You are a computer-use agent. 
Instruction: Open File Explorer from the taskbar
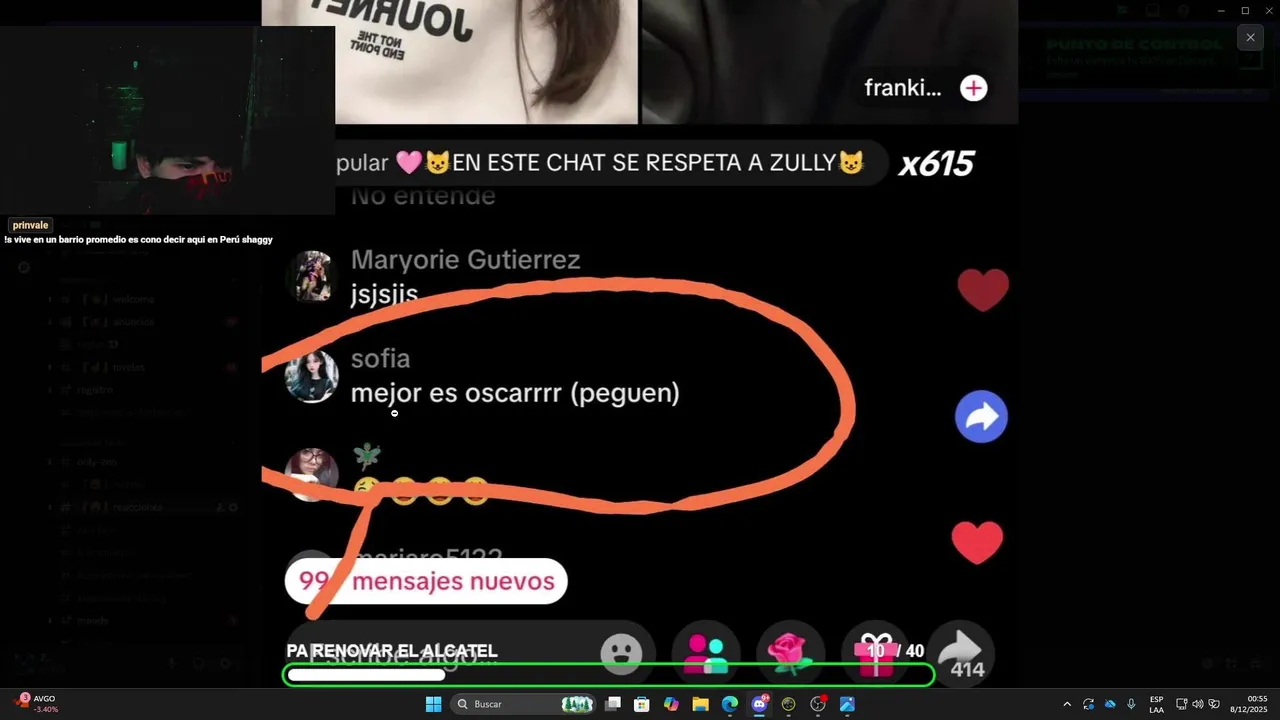pyautogui.click(x=700, y=704)
